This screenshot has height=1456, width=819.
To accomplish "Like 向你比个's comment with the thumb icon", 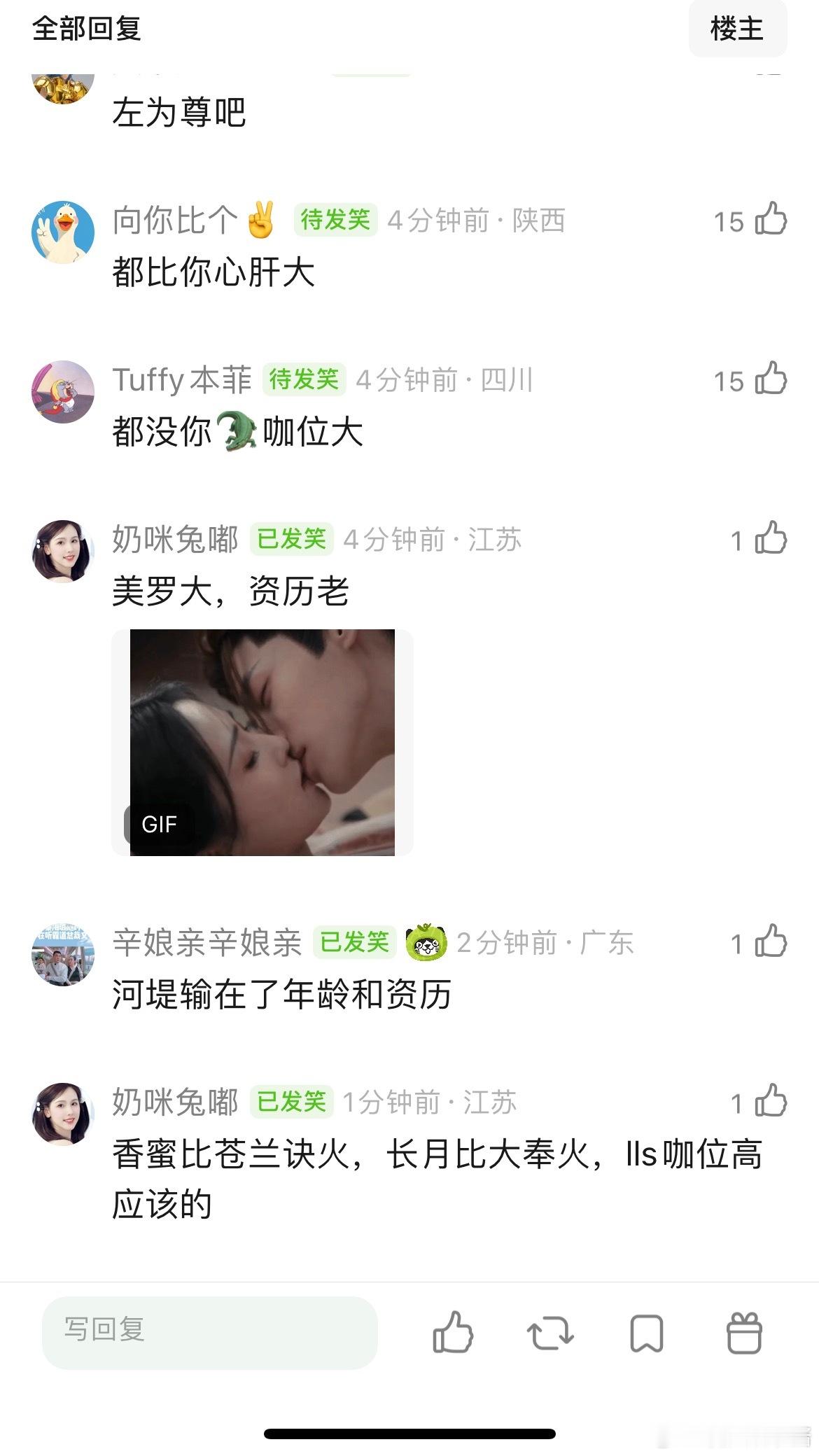I will (x=769, y=222).
